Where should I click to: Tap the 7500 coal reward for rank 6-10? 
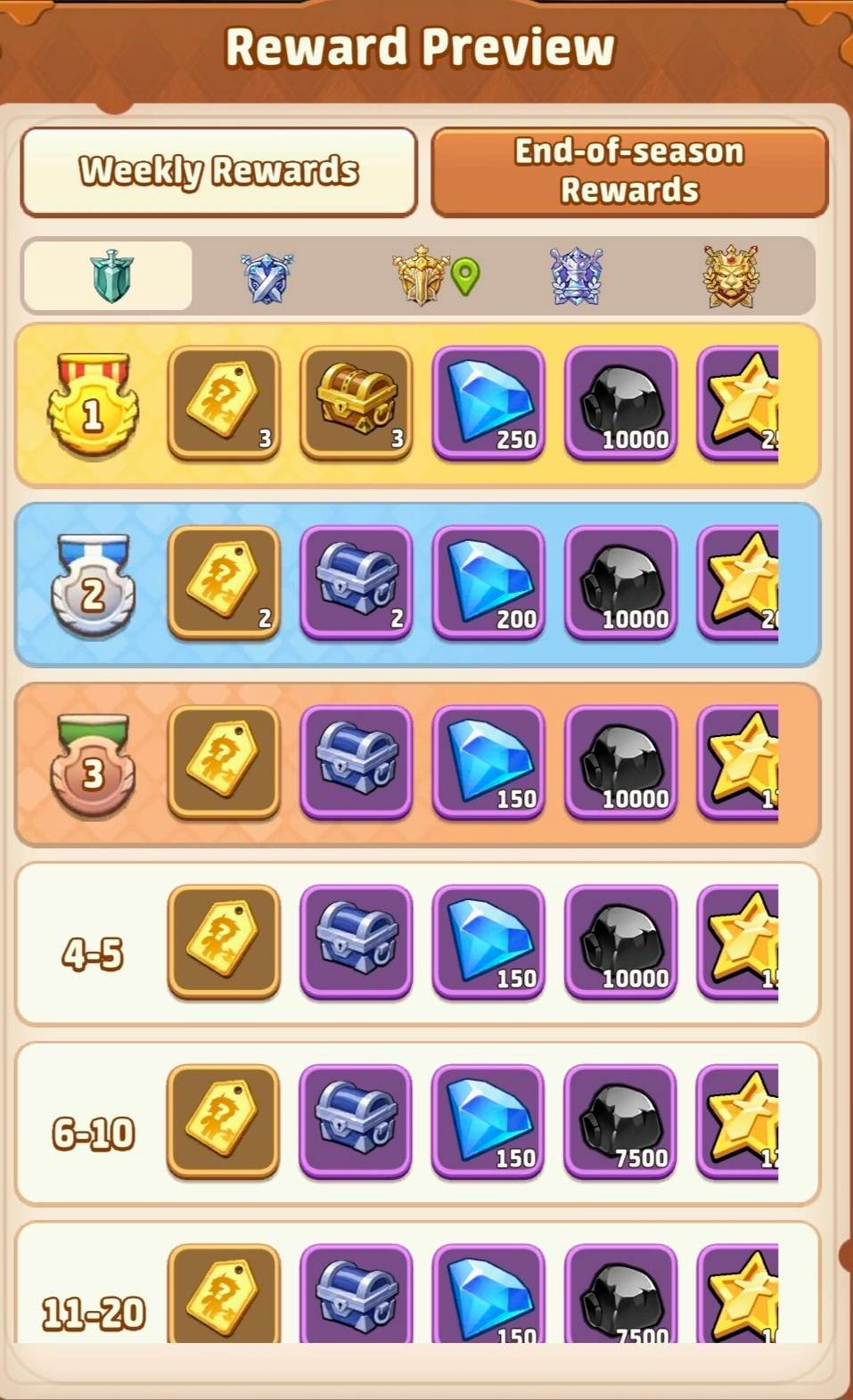pyautogui.click(x=620, y=1121)
